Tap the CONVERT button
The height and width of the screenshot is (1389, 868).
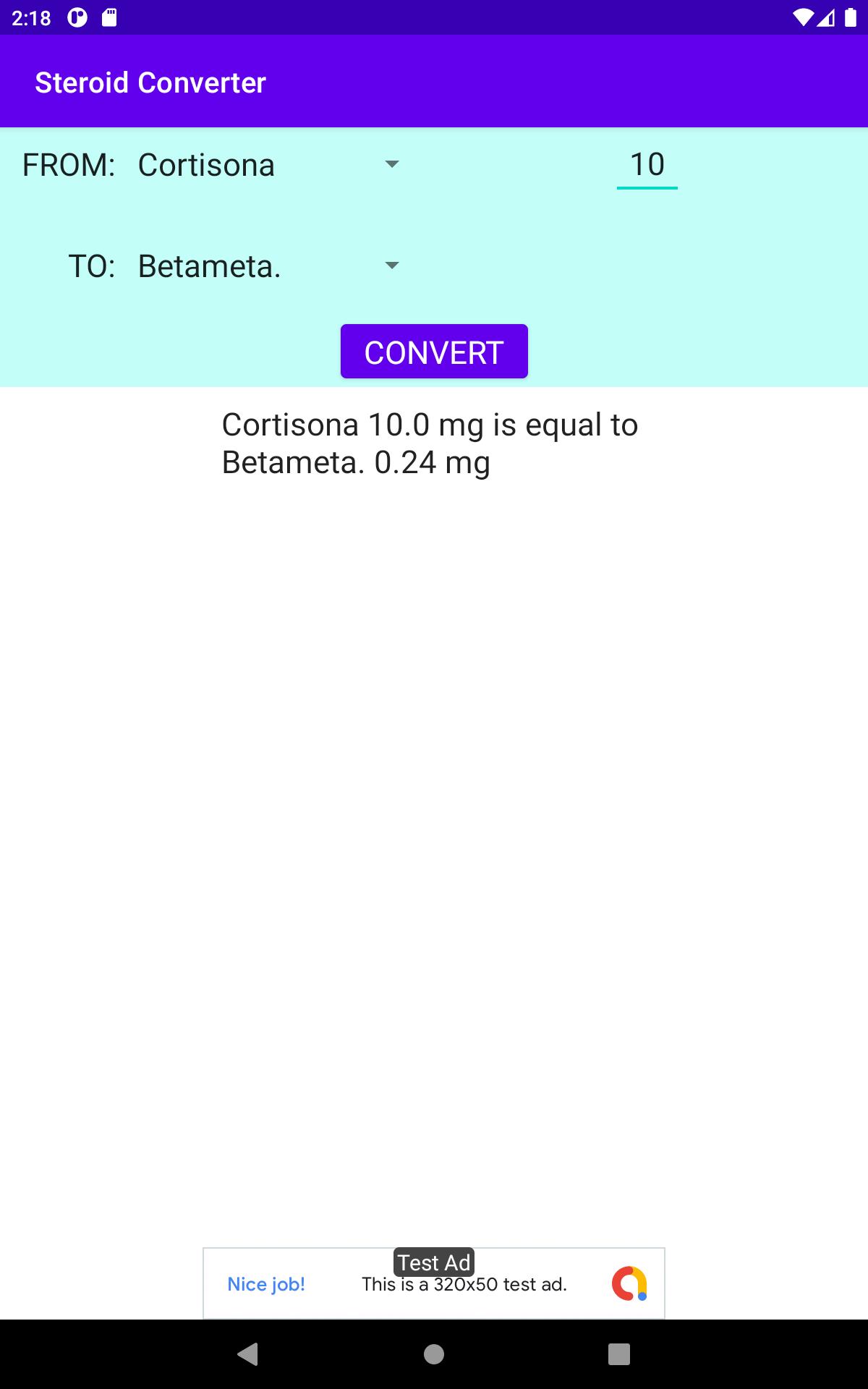(434, 352)
